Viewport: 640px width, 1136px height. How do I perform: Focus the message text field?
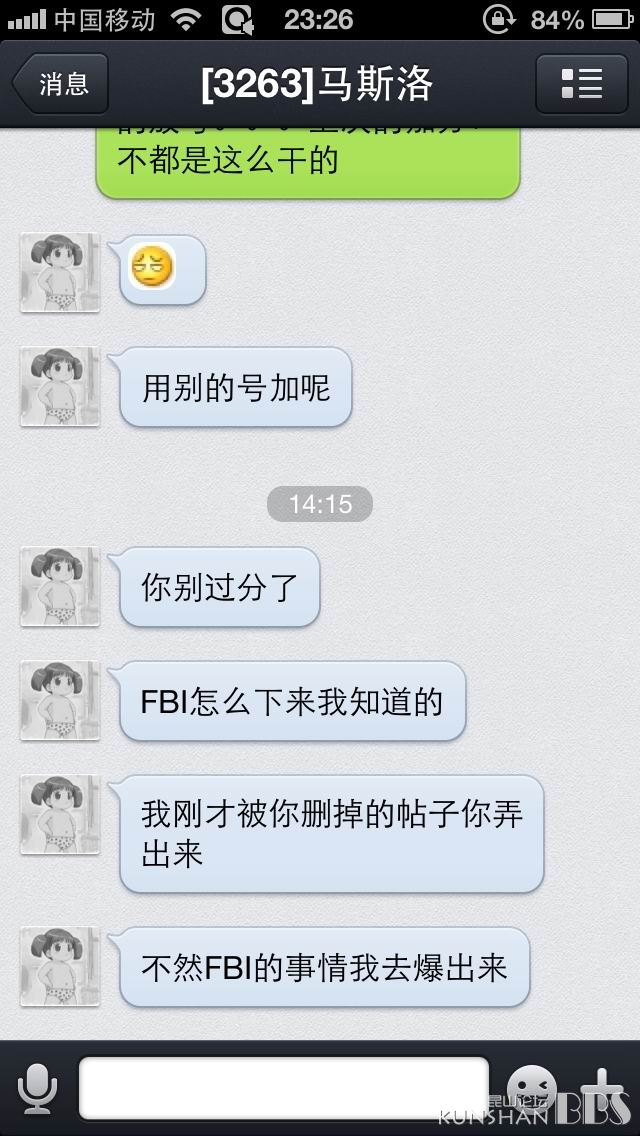coord(284,1088)
